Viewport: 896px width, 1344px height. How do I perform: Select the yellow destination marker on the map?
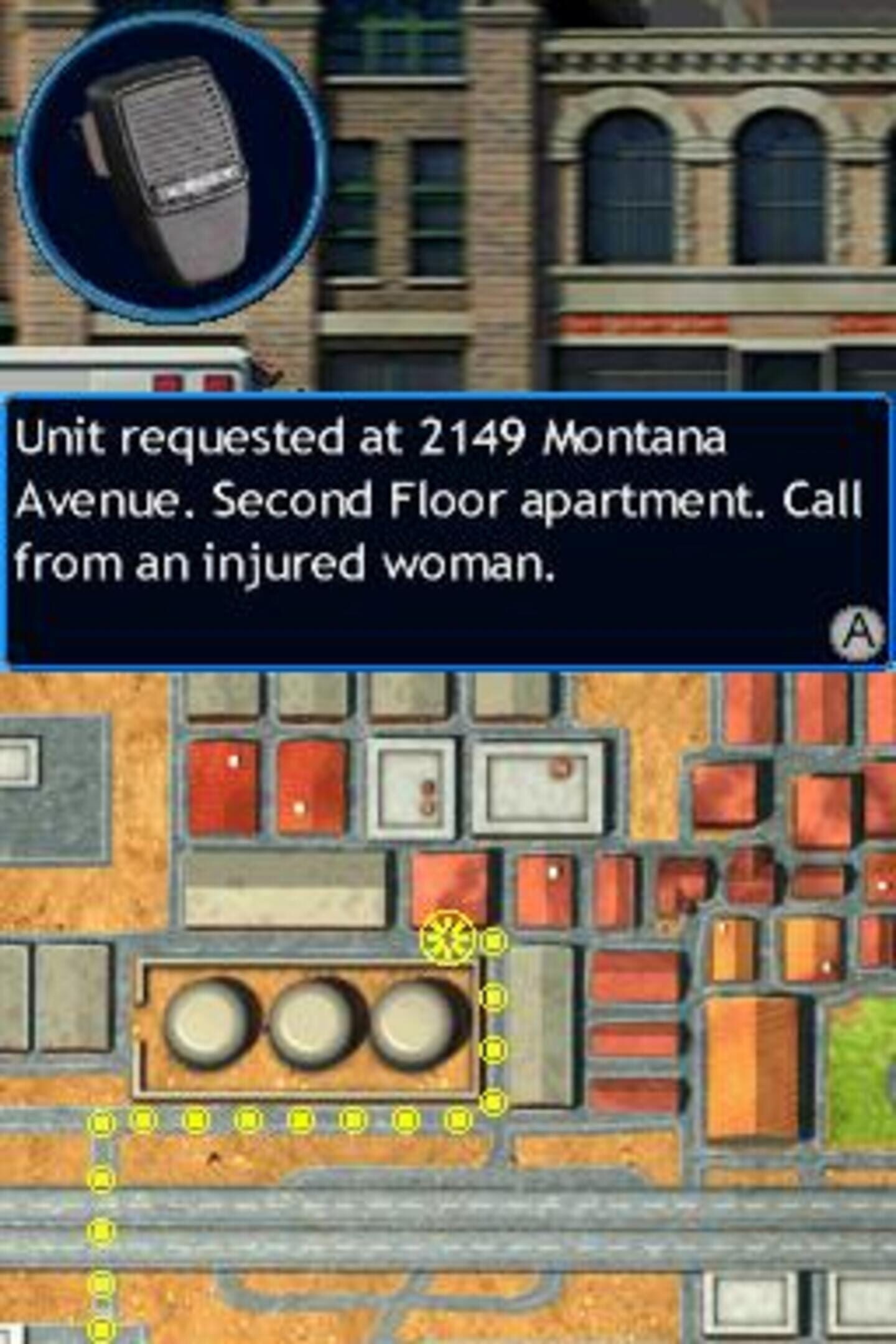[x=448, y=938]
